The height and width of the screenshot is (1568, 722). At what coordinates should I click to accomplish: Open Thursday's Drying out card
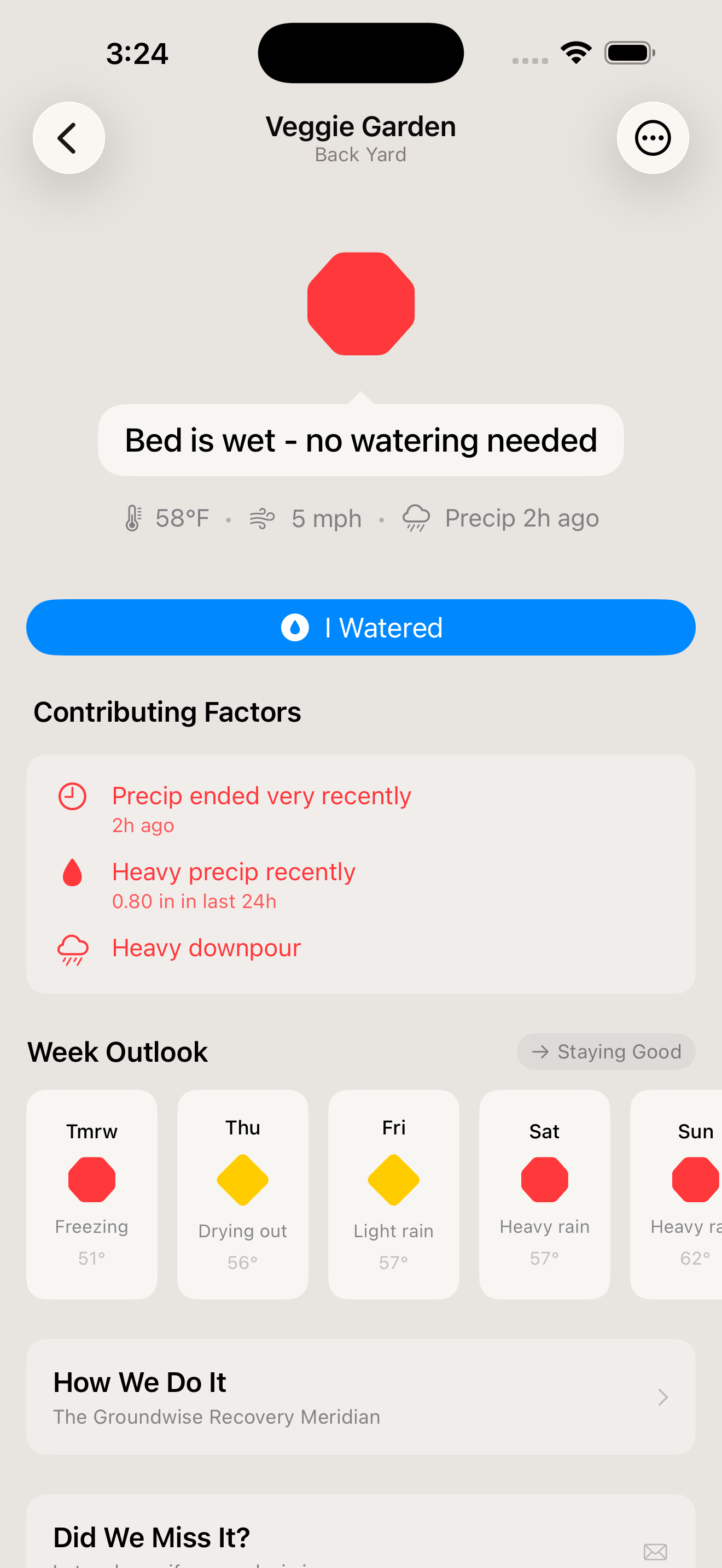(242, 1193)
